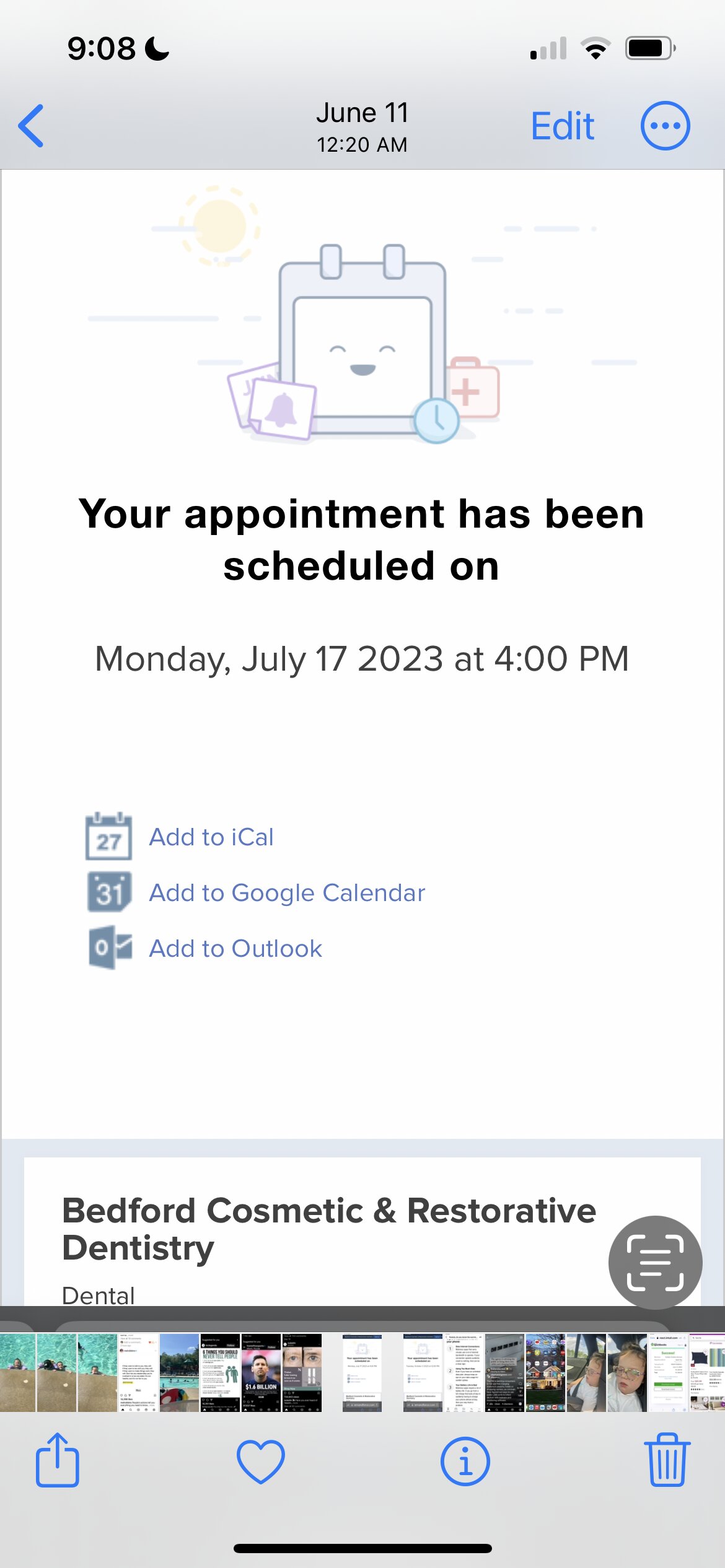Tap Edit to modify this screenshot

[x=562, y=126]
